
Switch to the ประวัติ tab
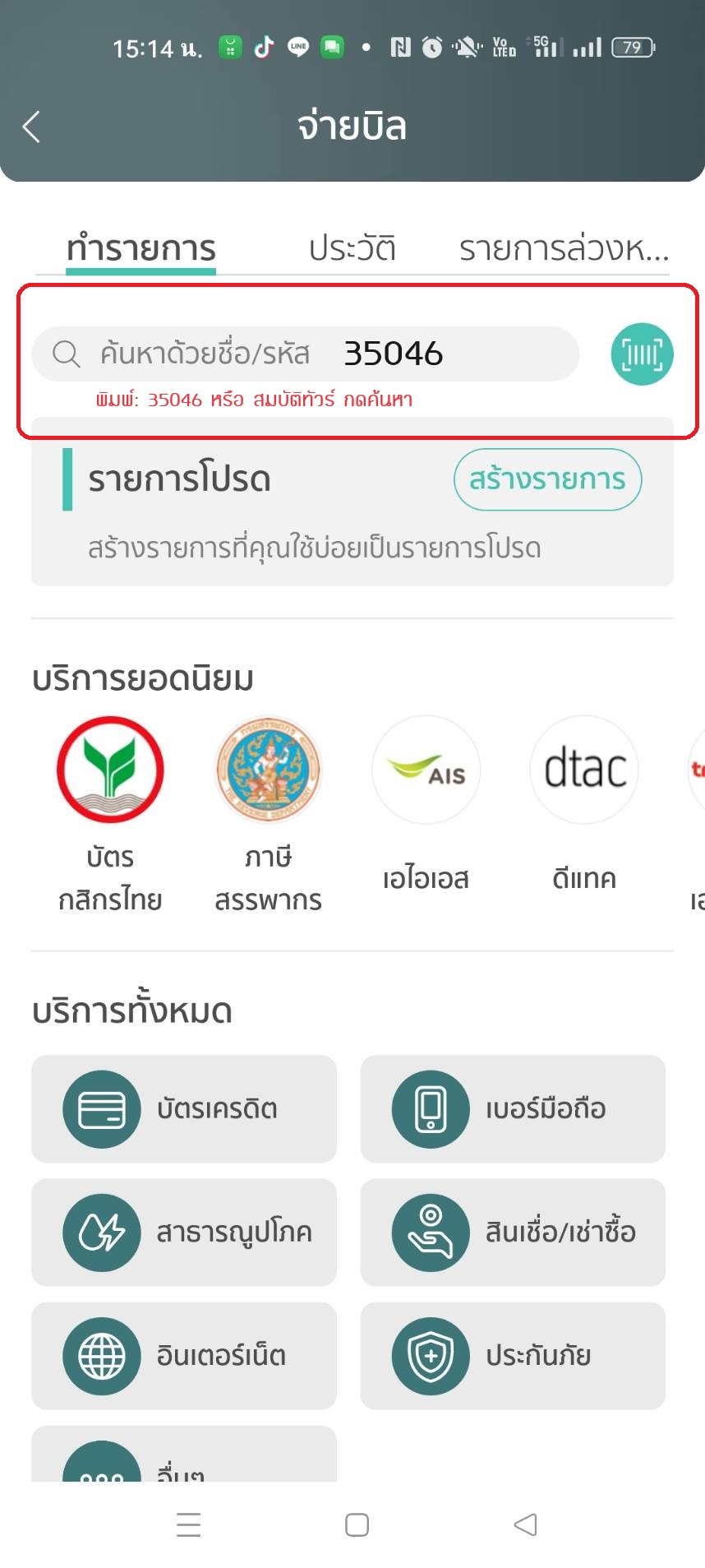tap(352, 248)
